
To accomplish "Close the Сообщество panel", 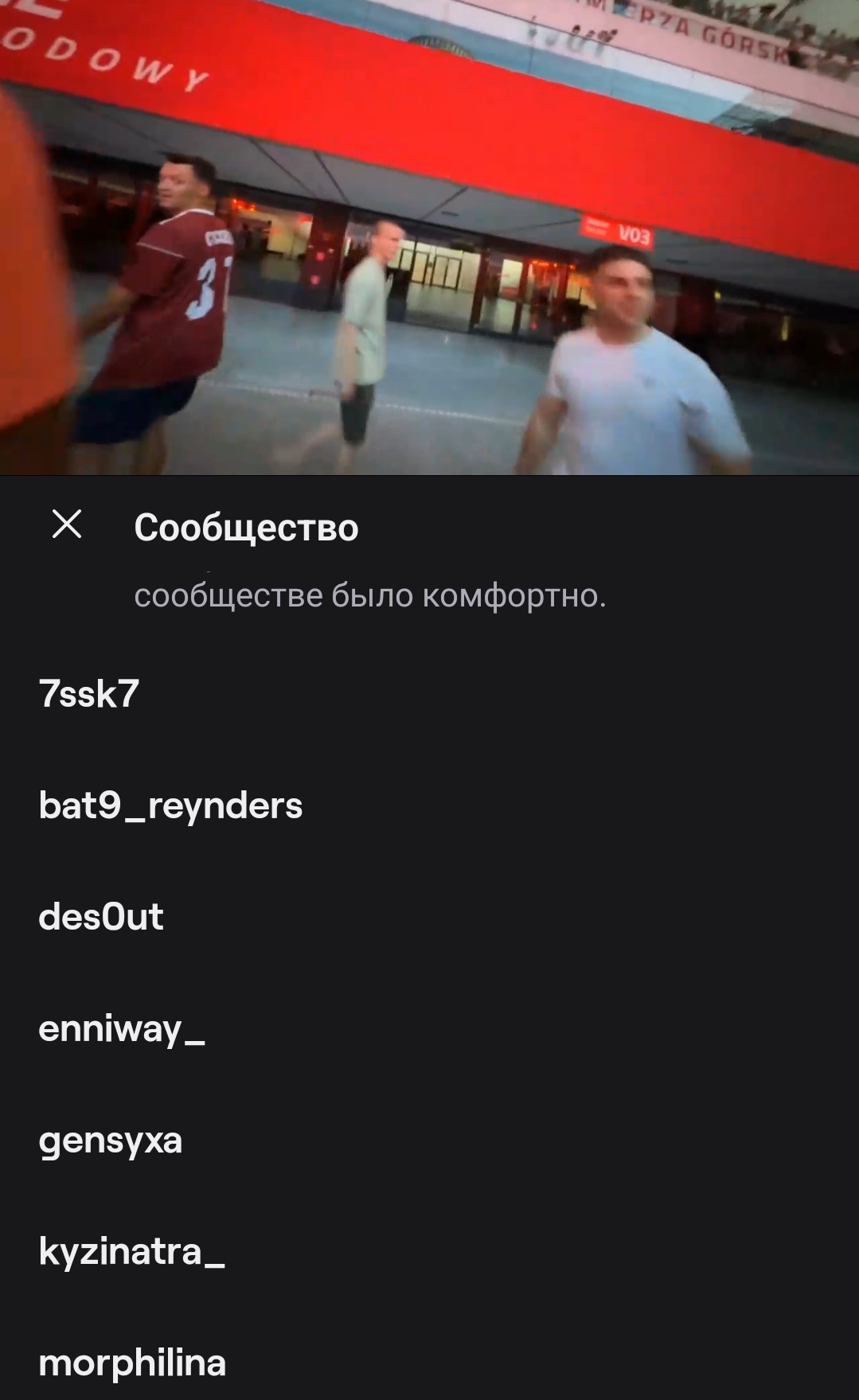I will pyautogui.click(x=67, y=525).
